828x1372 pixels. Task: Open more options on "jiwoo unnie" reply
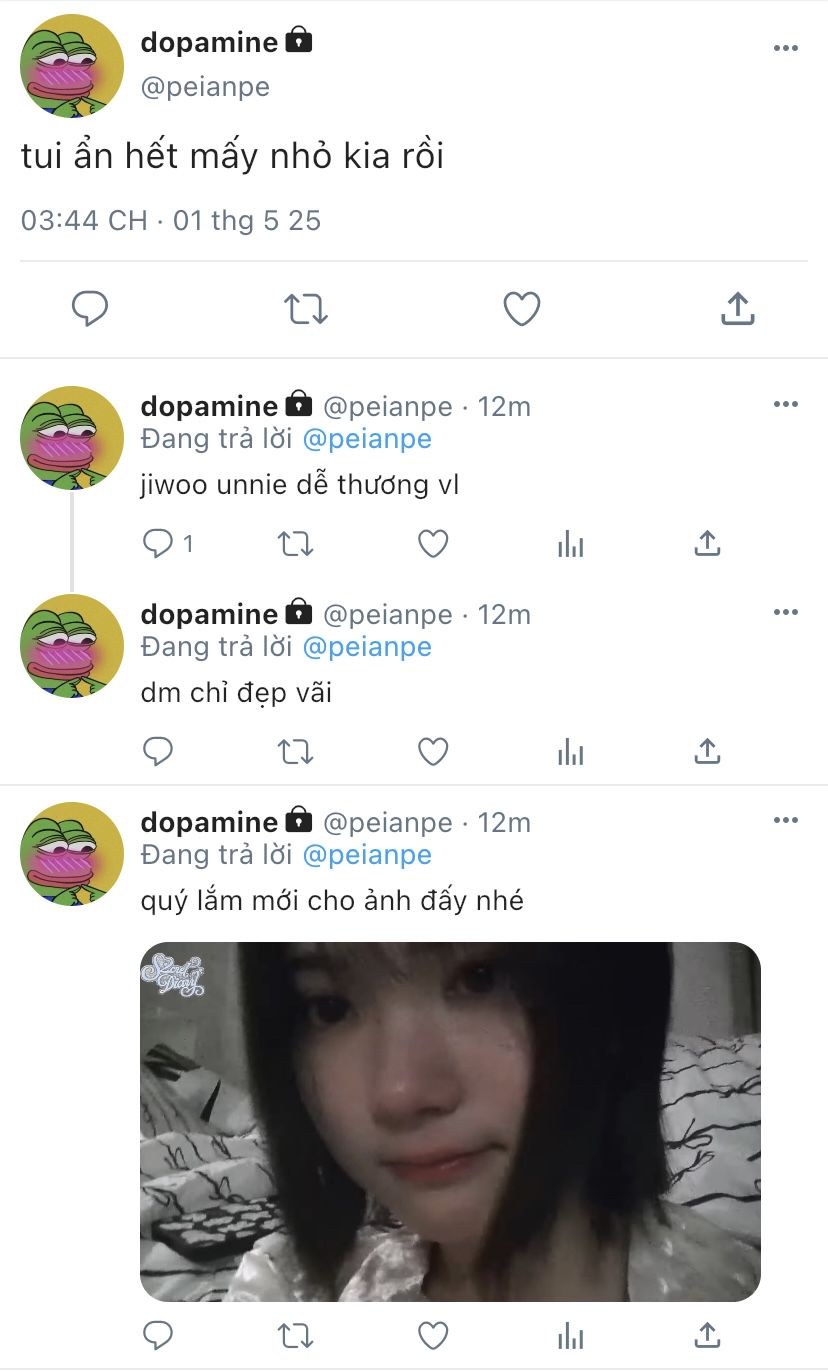[786, 404]
